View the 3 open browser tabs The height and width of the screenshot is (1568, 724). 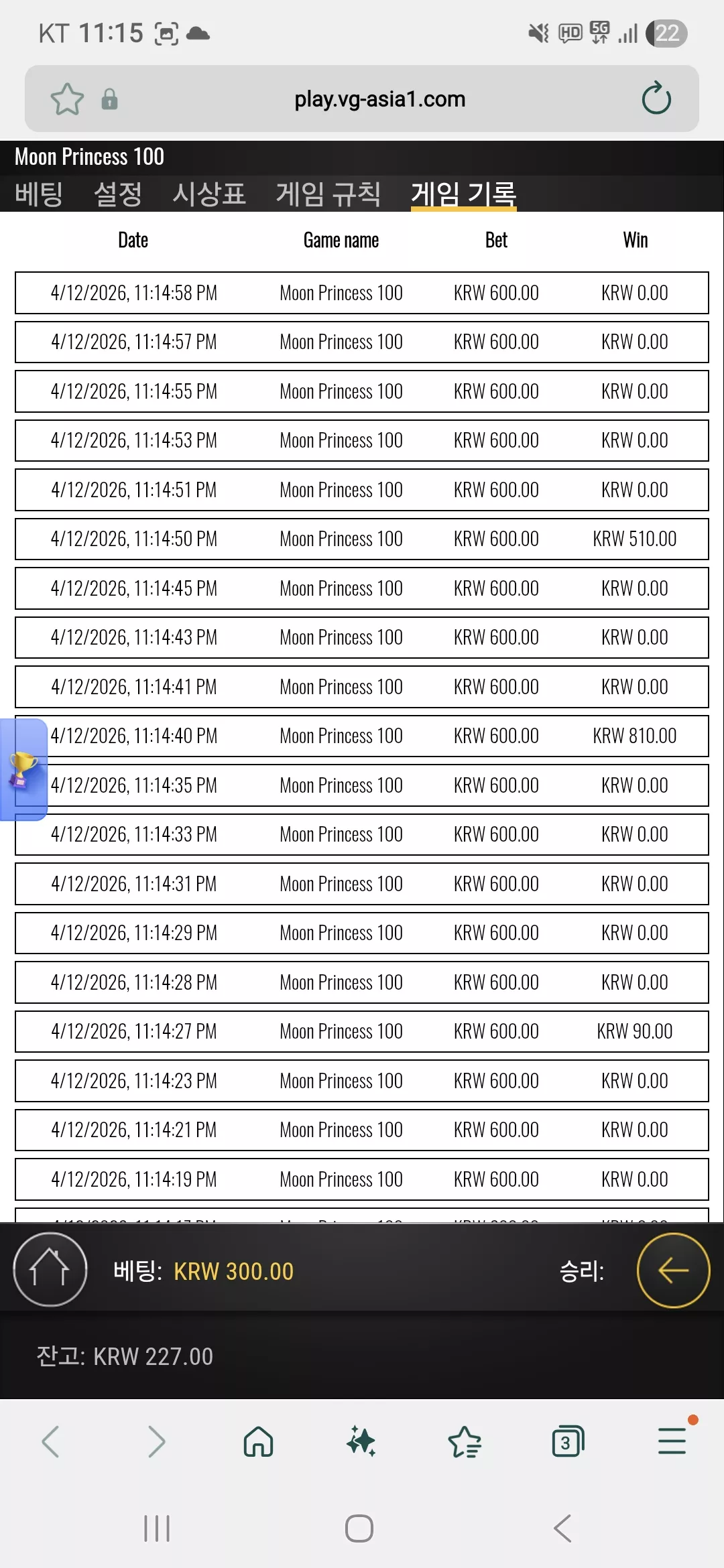(x=568, y=1441)
